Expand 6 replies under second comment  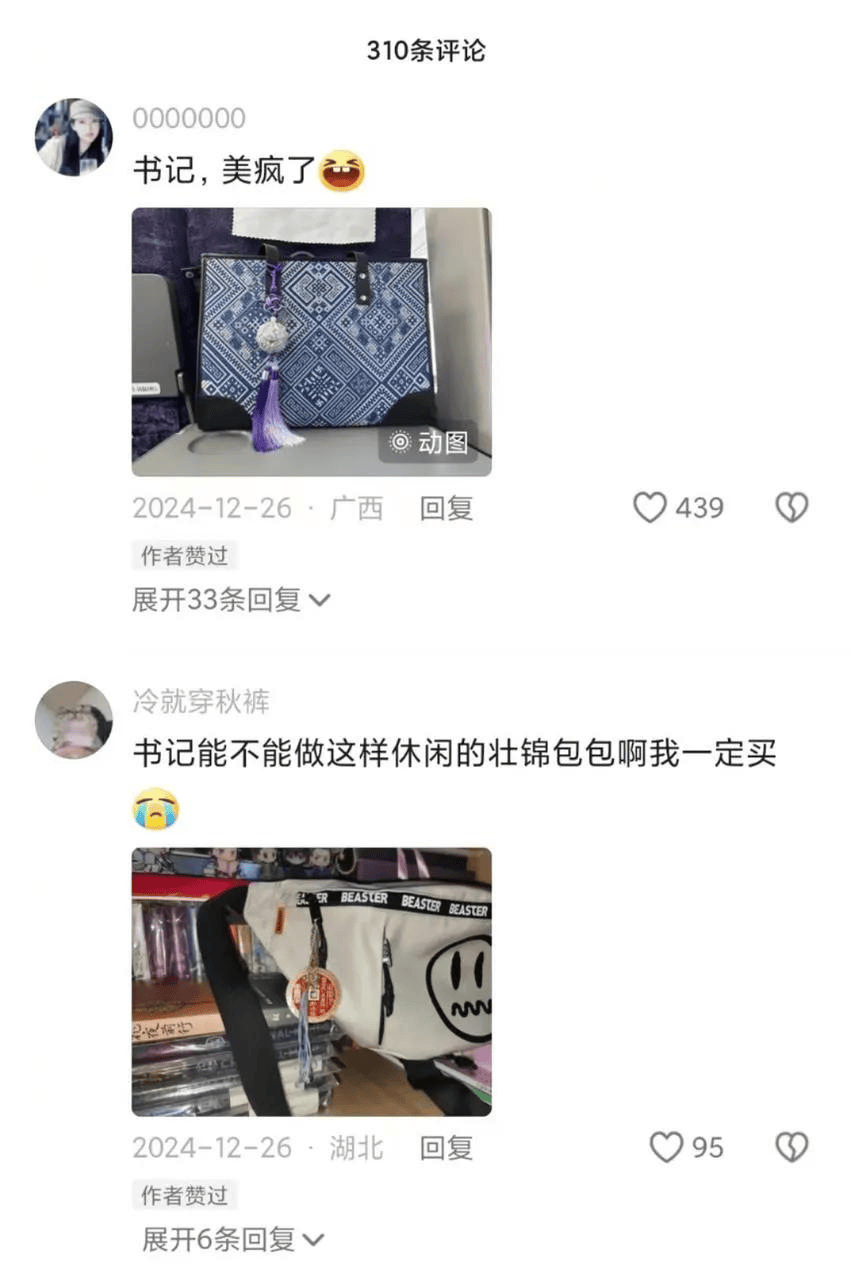[x=233, y=1240]
